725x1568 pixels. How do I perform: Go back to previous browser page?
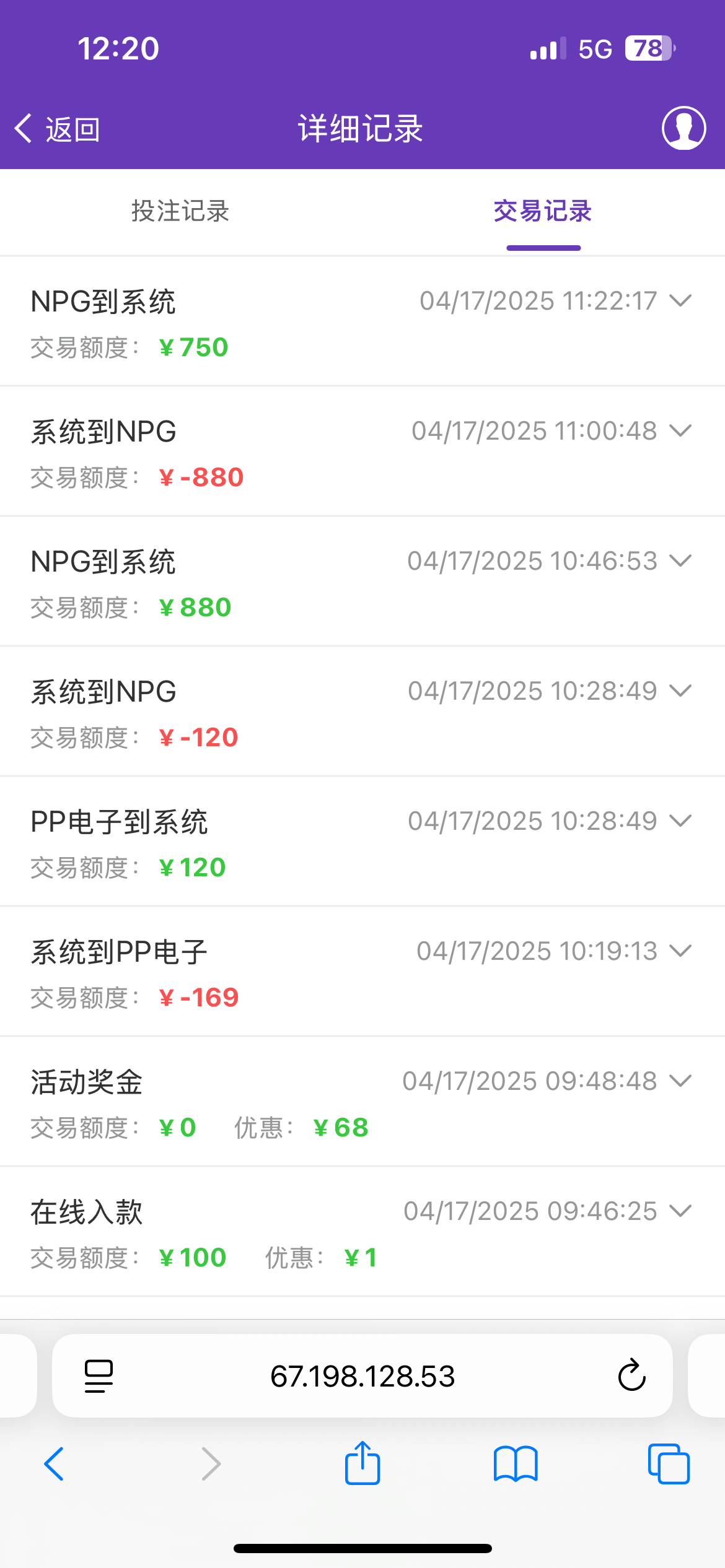pyautogui.click(x=55, y=1464)
